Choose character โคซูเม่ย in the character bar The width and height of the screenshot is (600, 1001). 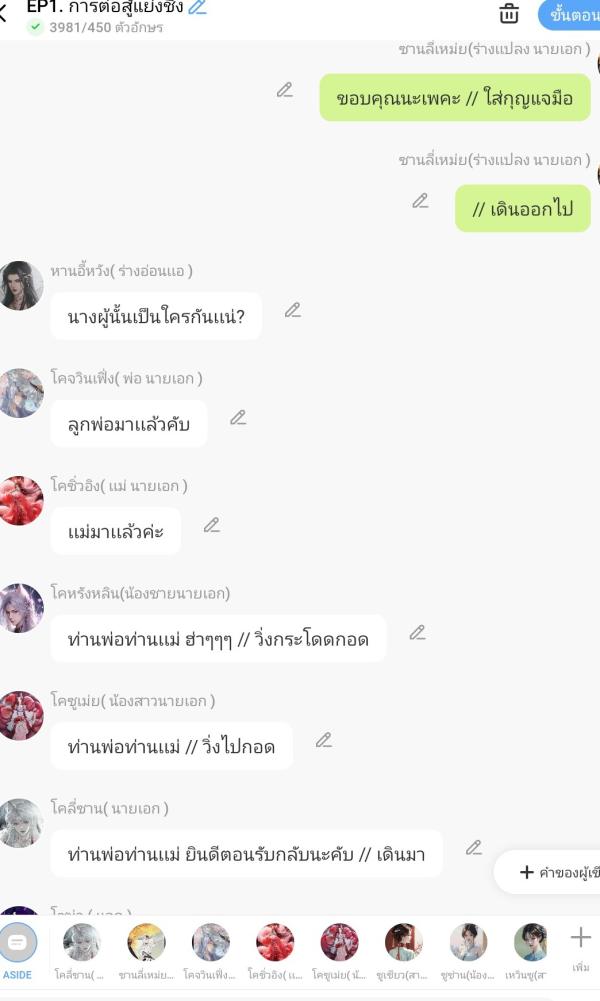(338, 951)
